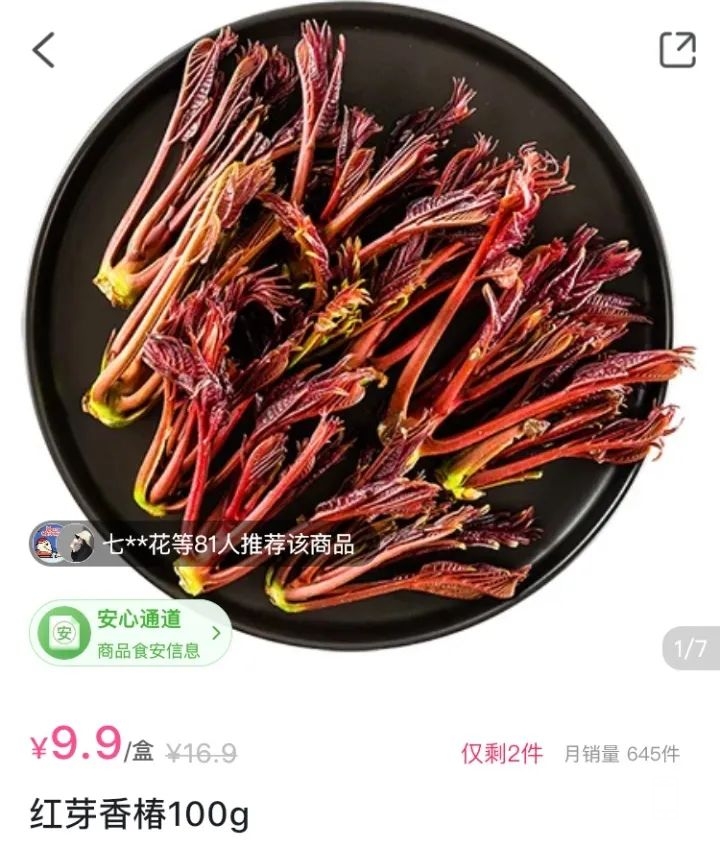Share this product via top-right icon
Viewport: 720px width, 848px height.
click(677, 49)
